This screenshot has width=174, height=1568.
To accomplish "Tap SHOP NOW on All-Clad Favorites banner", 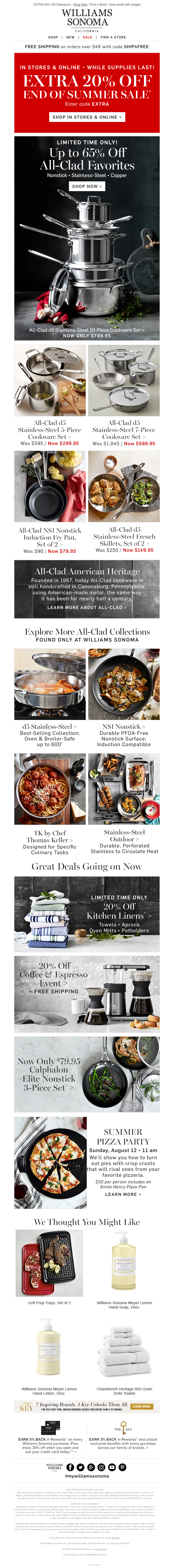I will coord(87,186).
